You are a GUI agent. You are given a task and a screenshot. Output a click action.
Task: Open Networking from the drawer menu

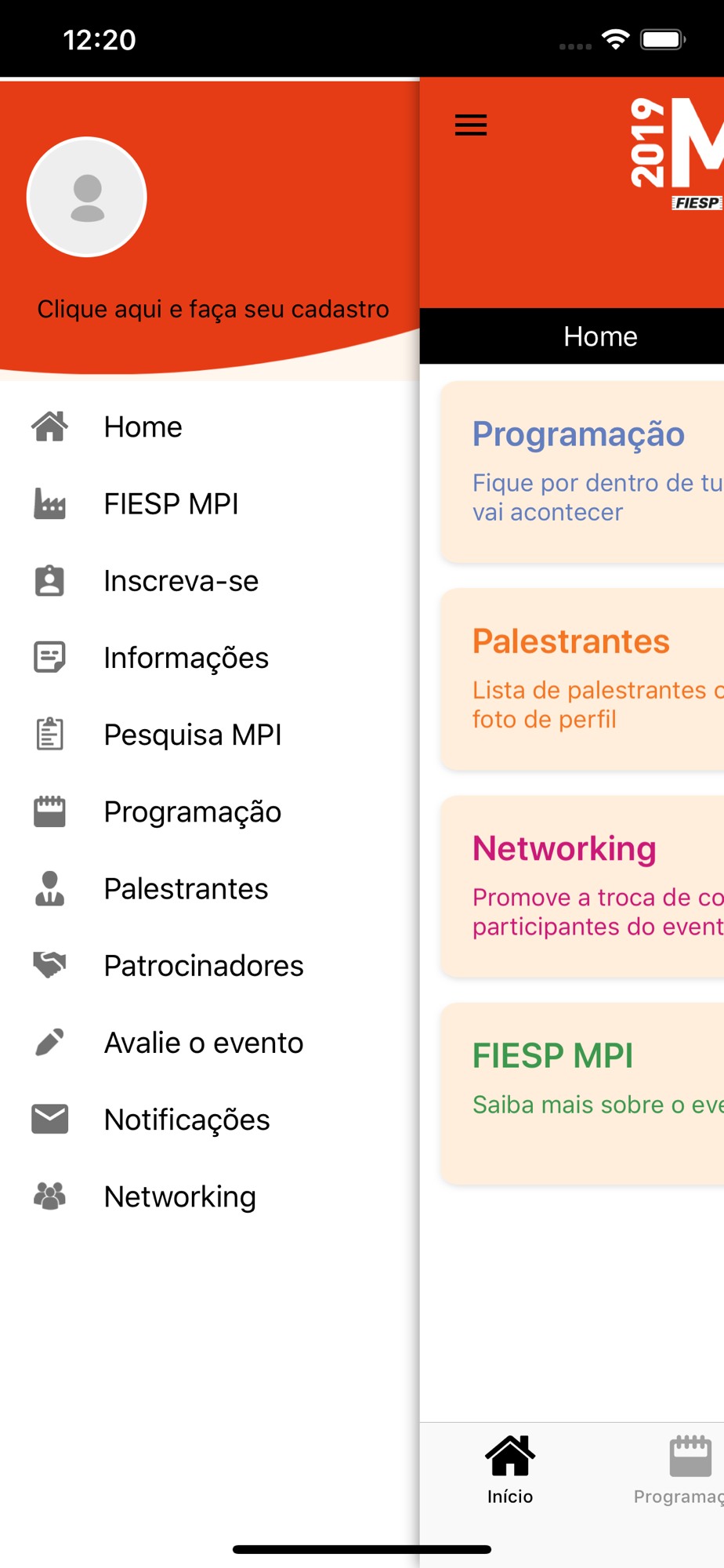[210, 1196]
